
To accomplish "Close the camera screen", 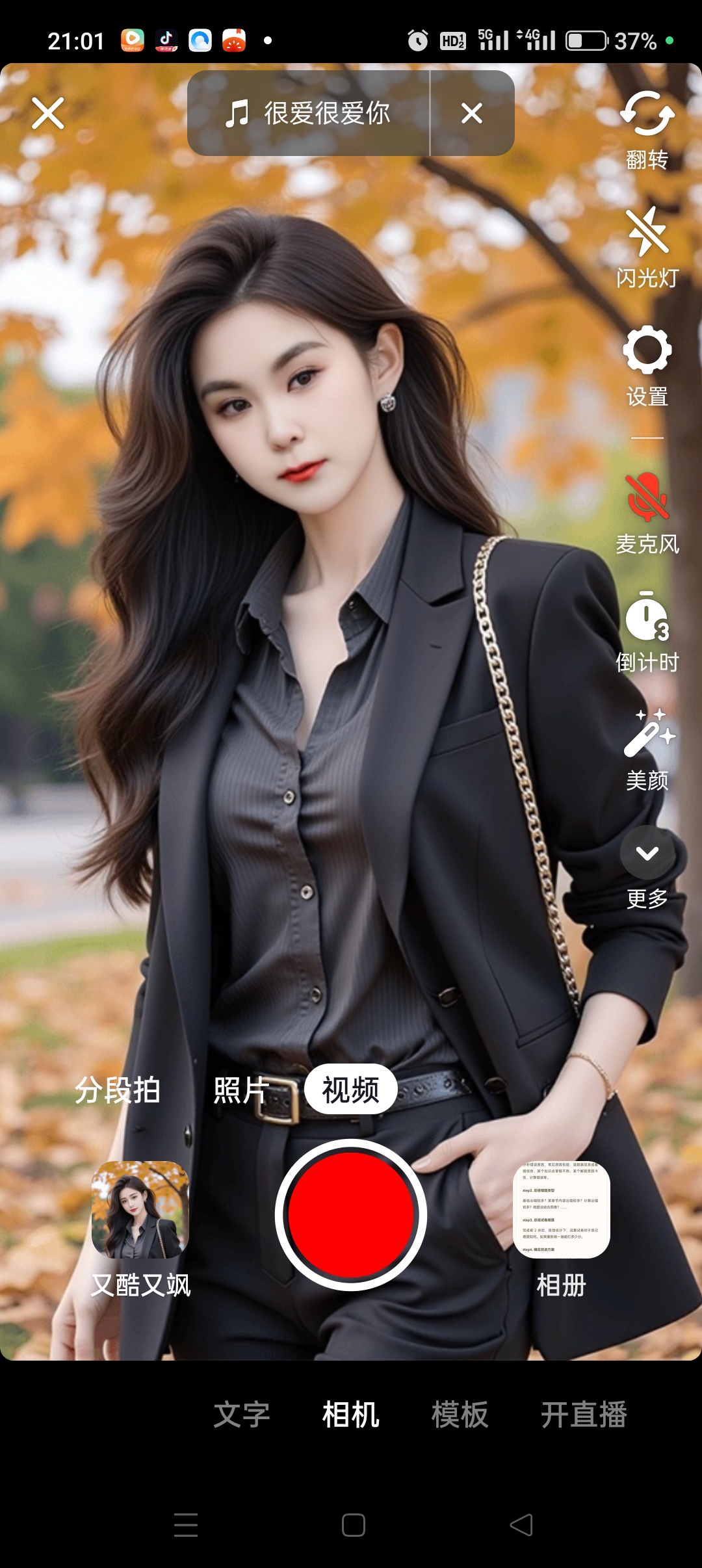I will click(x=48, y=114).
